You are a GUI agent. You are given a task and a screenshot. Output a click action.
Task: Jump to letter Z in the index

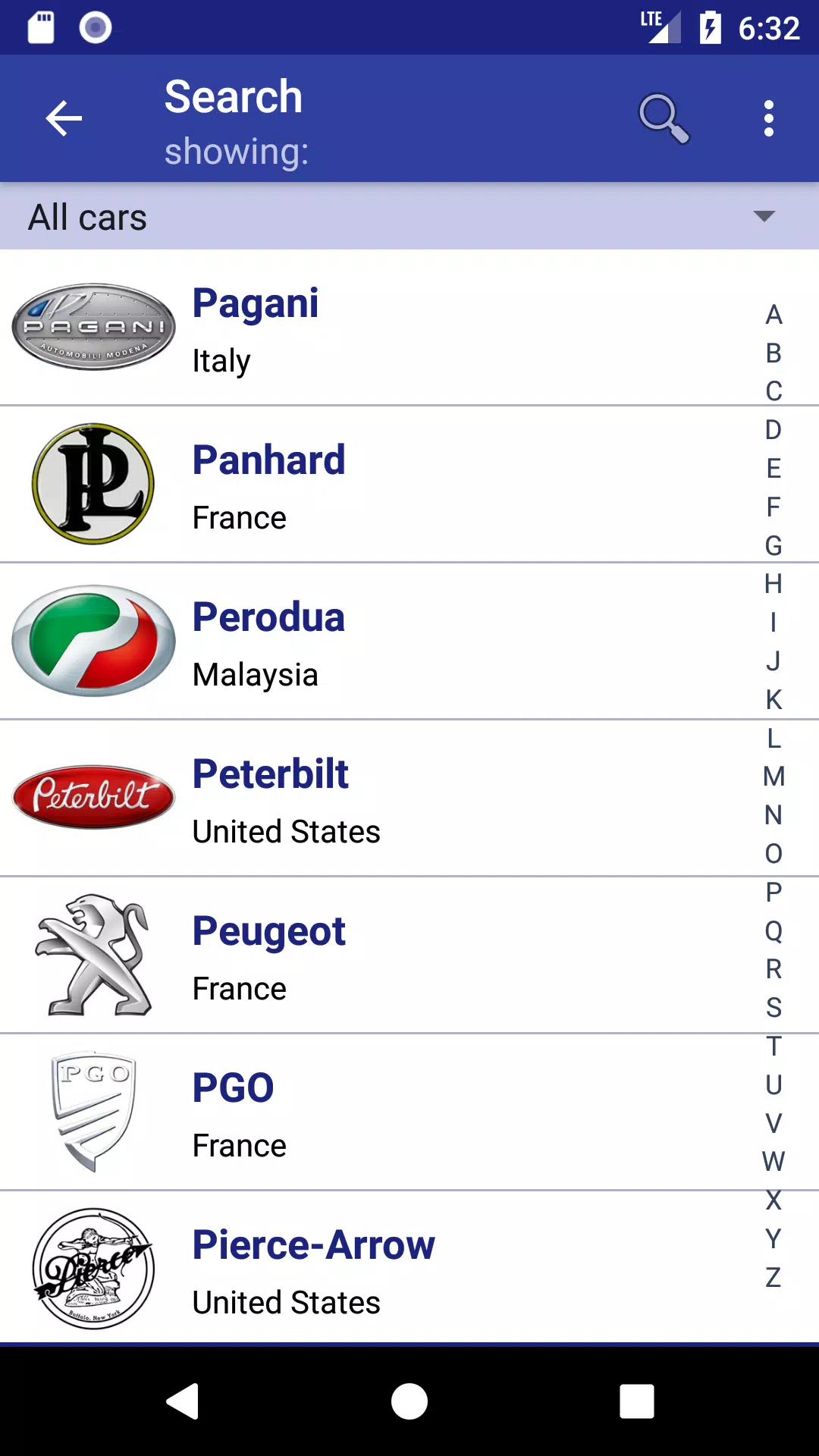pyautogui.click(x=773, y=1278)
